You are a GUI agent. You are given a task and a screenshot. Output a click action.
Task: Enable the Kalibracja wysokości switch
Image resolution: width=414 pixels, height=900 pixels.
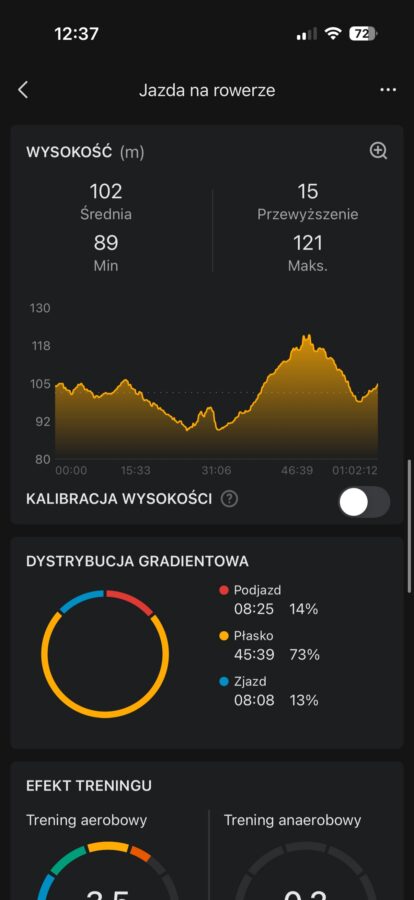tap(365, 502)
